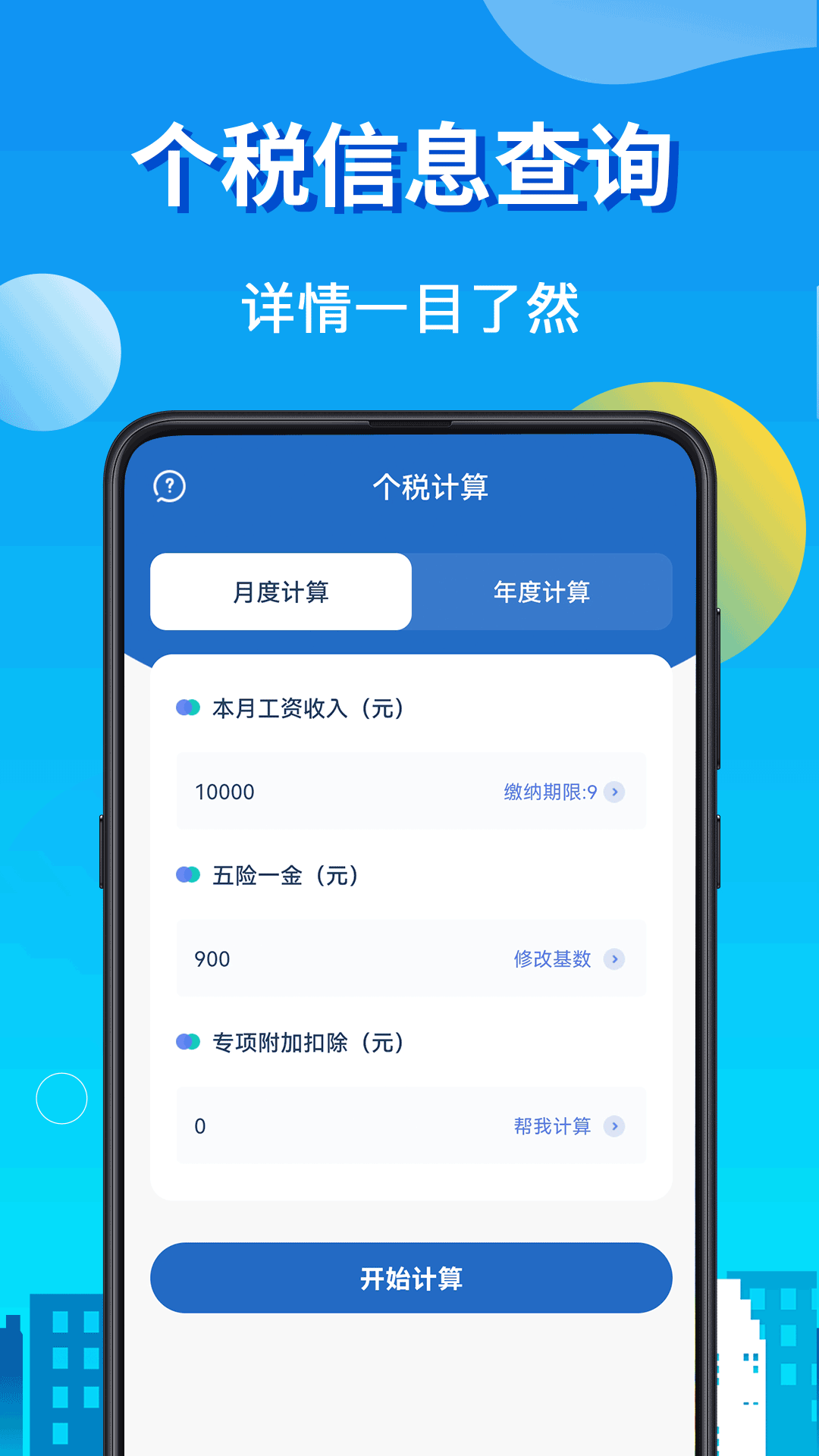Tap the 个税计算 header title
The image size is (819, 1456).
pyautogui.click(x=434, y=488)
